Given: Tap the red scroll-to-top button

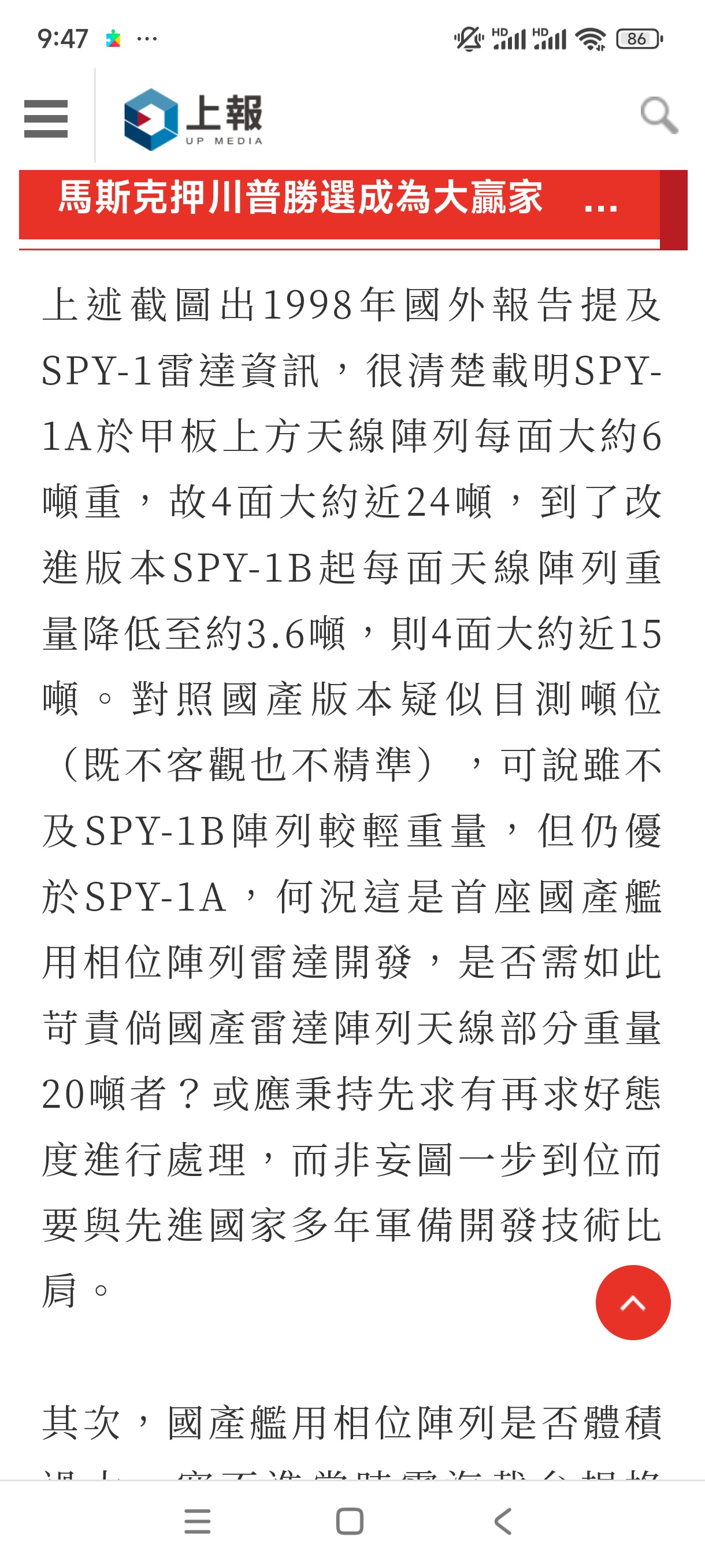Looking at the screenshot, I should (x=633, y=1303).
